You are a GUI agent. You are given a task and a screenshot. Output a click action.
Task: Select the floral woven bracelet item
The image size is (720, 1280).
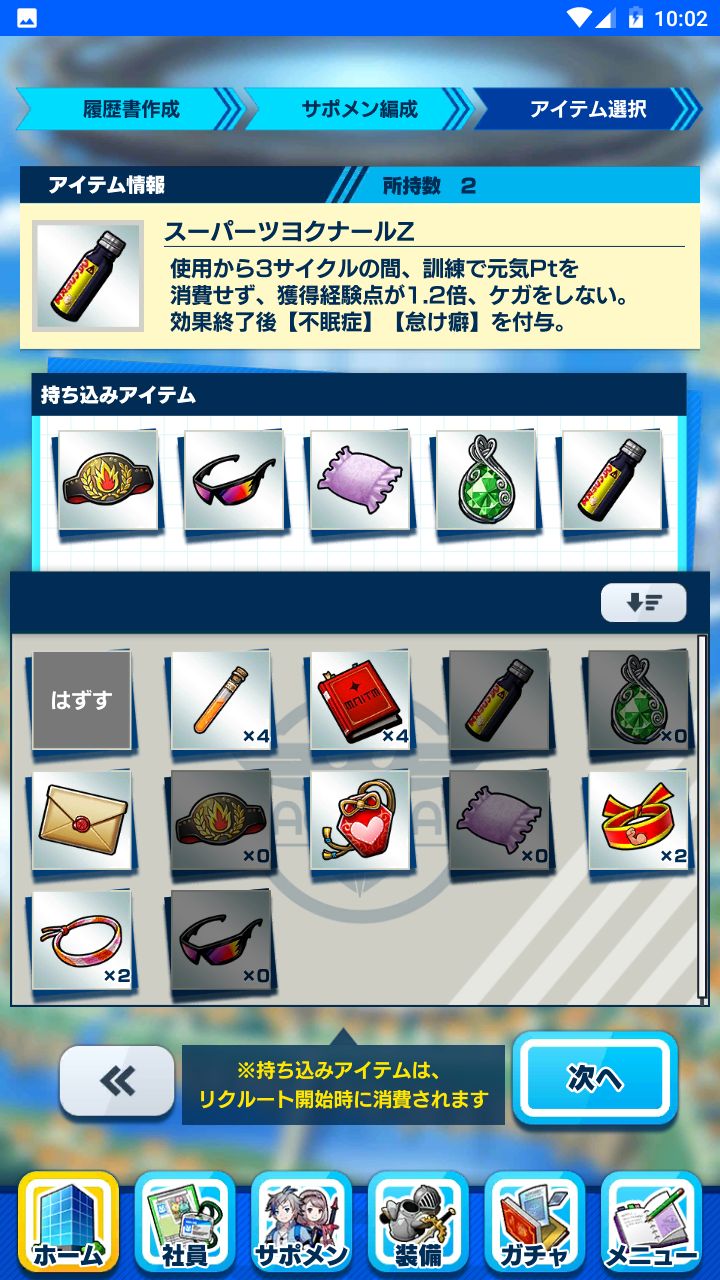82,939
